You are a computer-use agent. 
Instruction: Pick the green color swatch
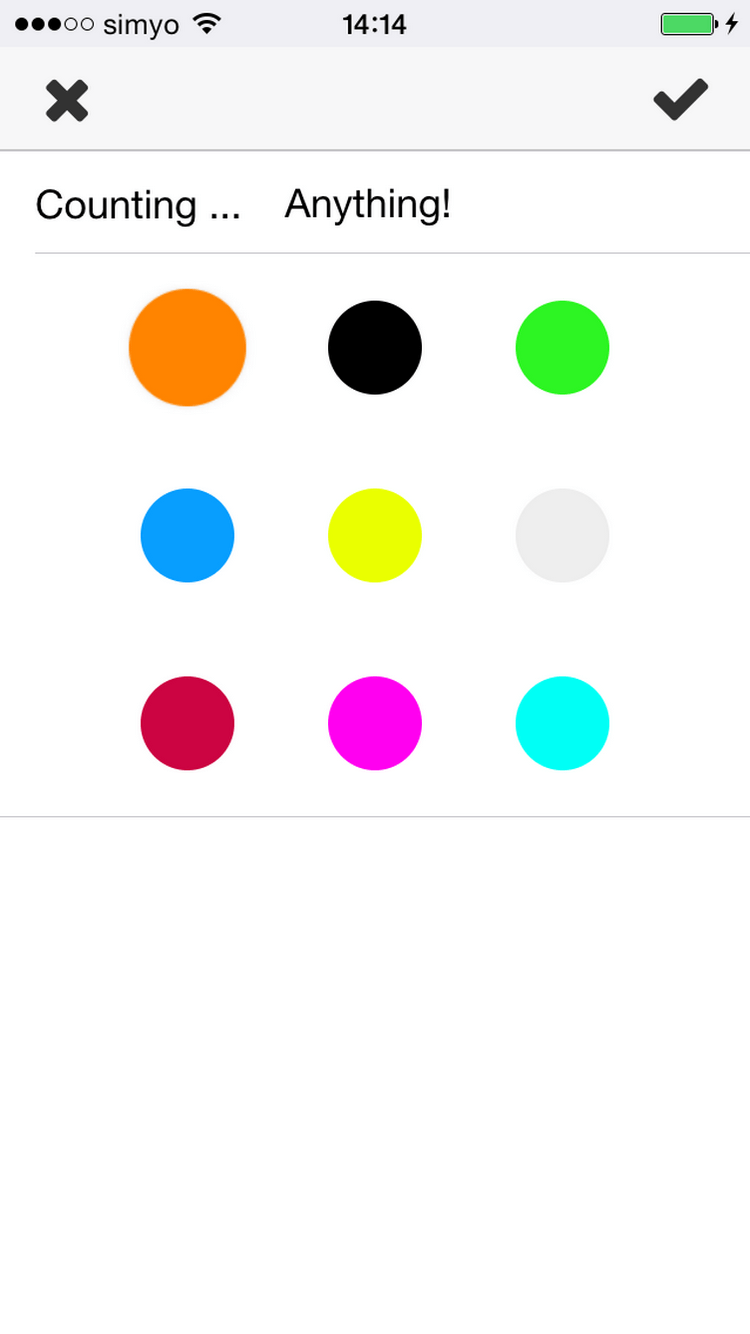[x=562, y=348]
